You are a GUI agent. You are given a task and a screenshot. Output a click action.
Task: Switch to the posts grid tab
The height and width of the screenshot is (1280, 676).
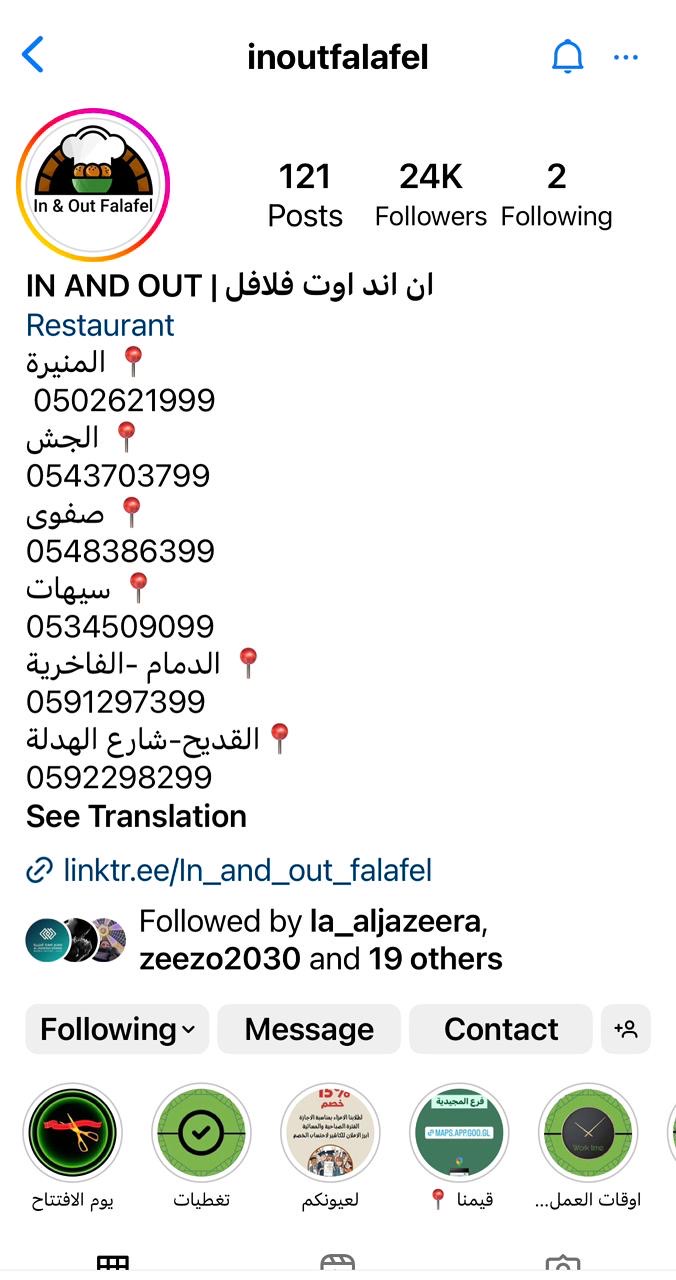(112, 1264)
